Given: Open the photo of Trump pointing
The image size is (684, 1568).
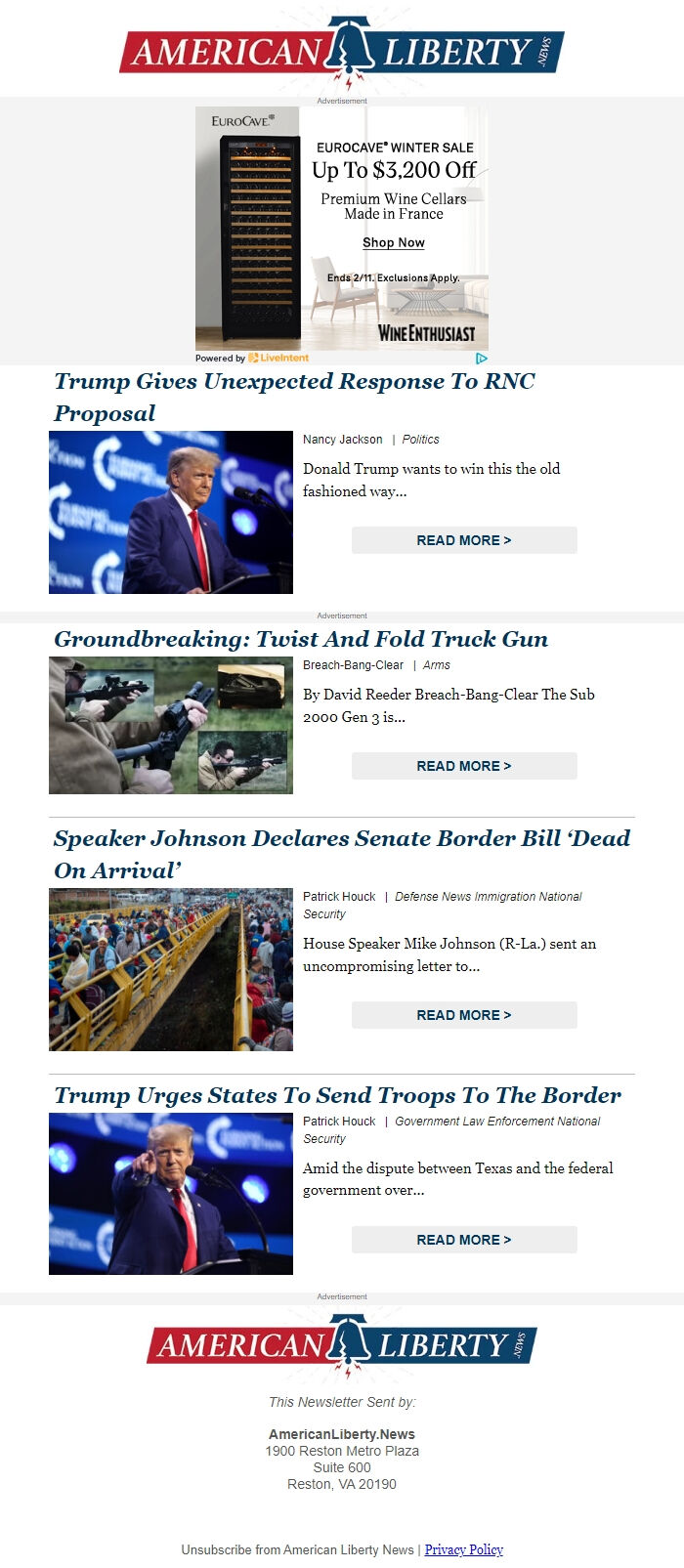Looking at the screenshot, I should pyautogui.click(x=171, y=1193).
